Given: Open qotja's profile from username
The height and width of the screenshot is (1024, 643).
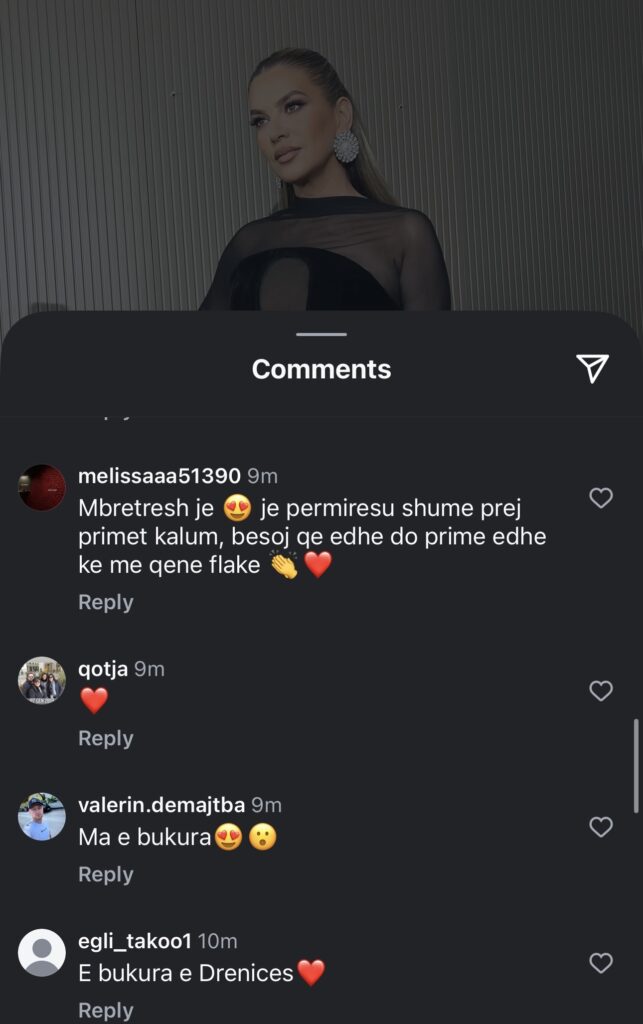Looking at the screenshot, I should pos(103,669).
